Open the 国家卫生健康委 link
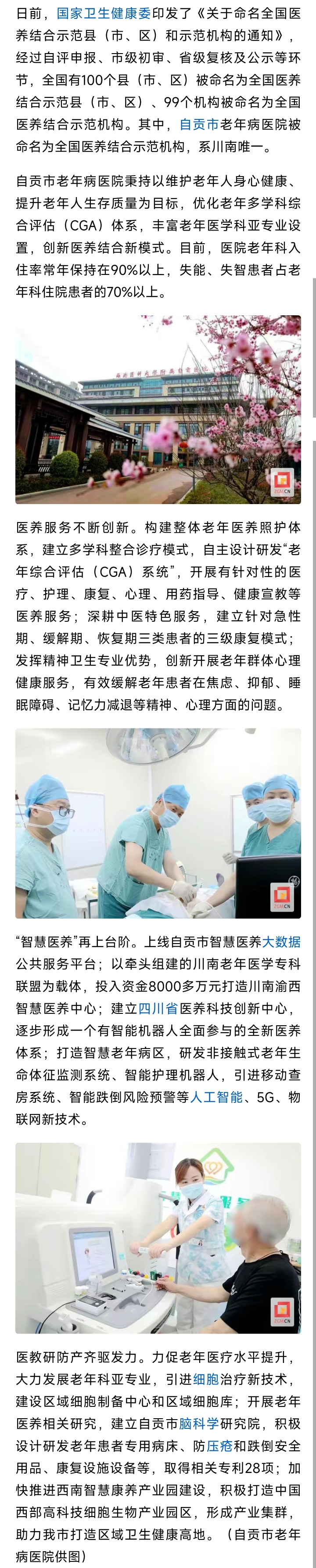316x1568 pixels. [x=104, y=13]
